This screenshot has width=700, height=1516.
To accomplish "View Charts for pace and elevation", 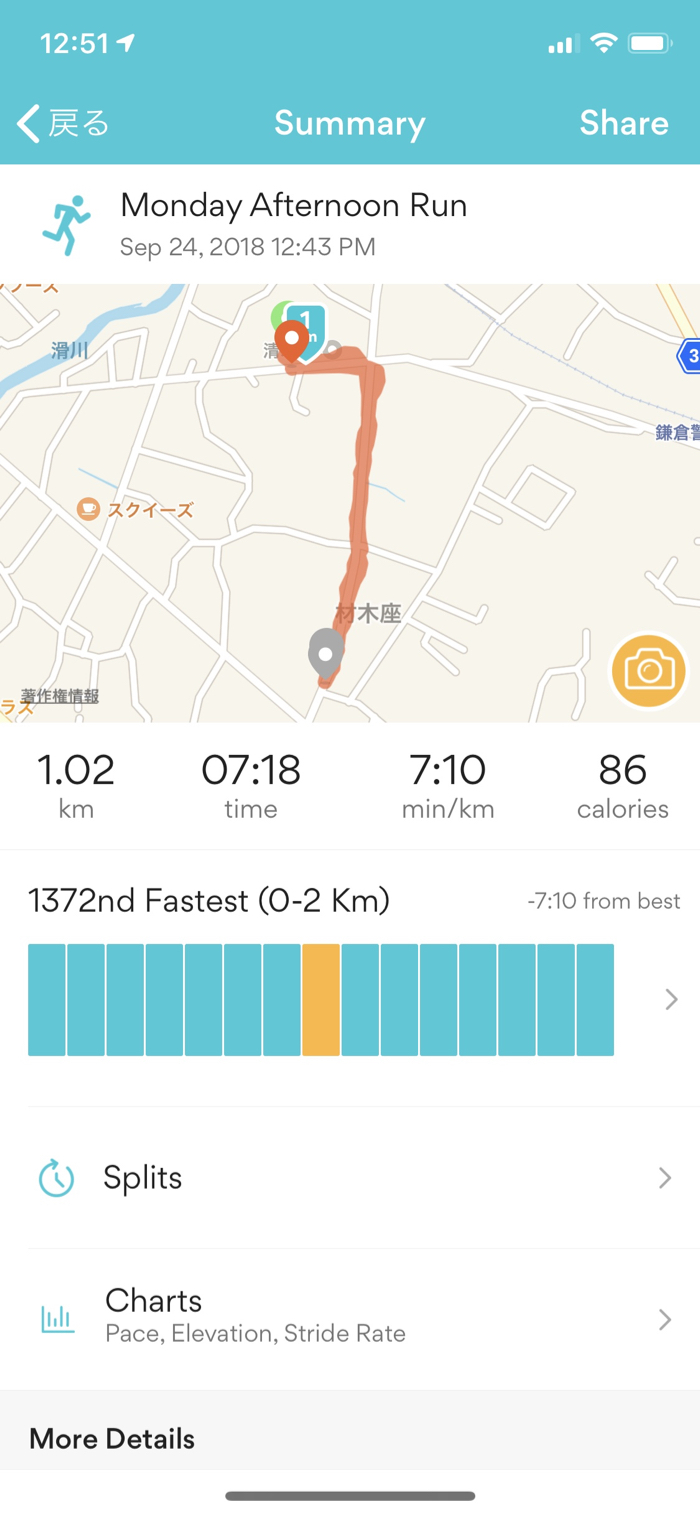I will point(350,1316).
